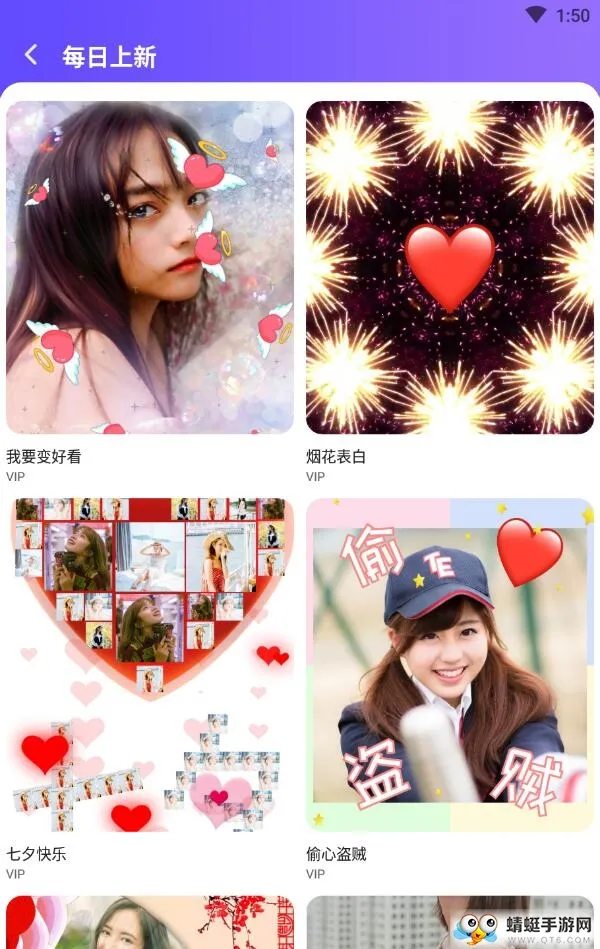Go back from 每日上新 page
Image resolution: width=600 pixels, height=949 pixels.
click(x=31, y=56)
